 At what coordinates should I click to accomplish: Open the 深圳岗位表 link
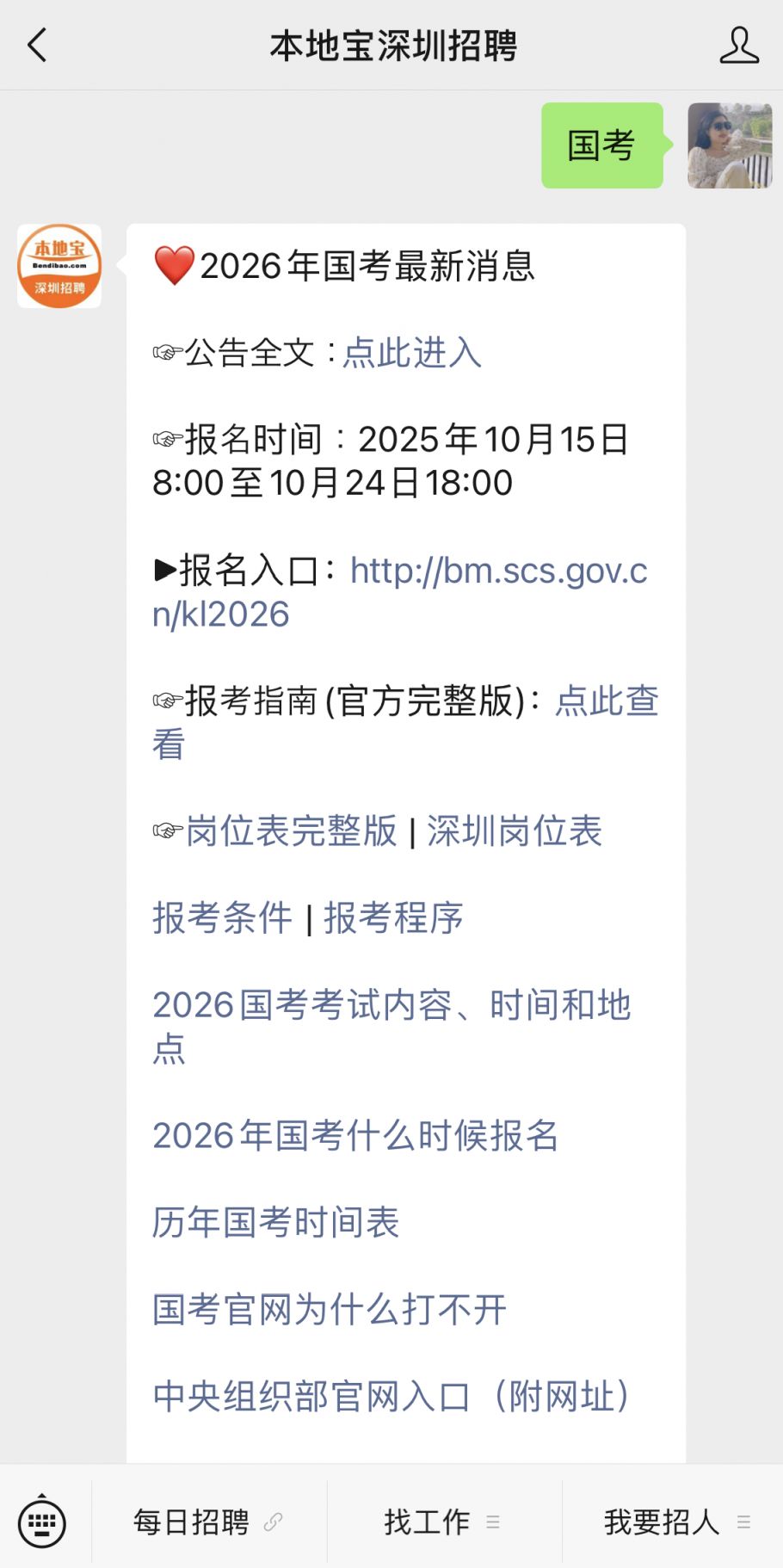coord(515,831)
